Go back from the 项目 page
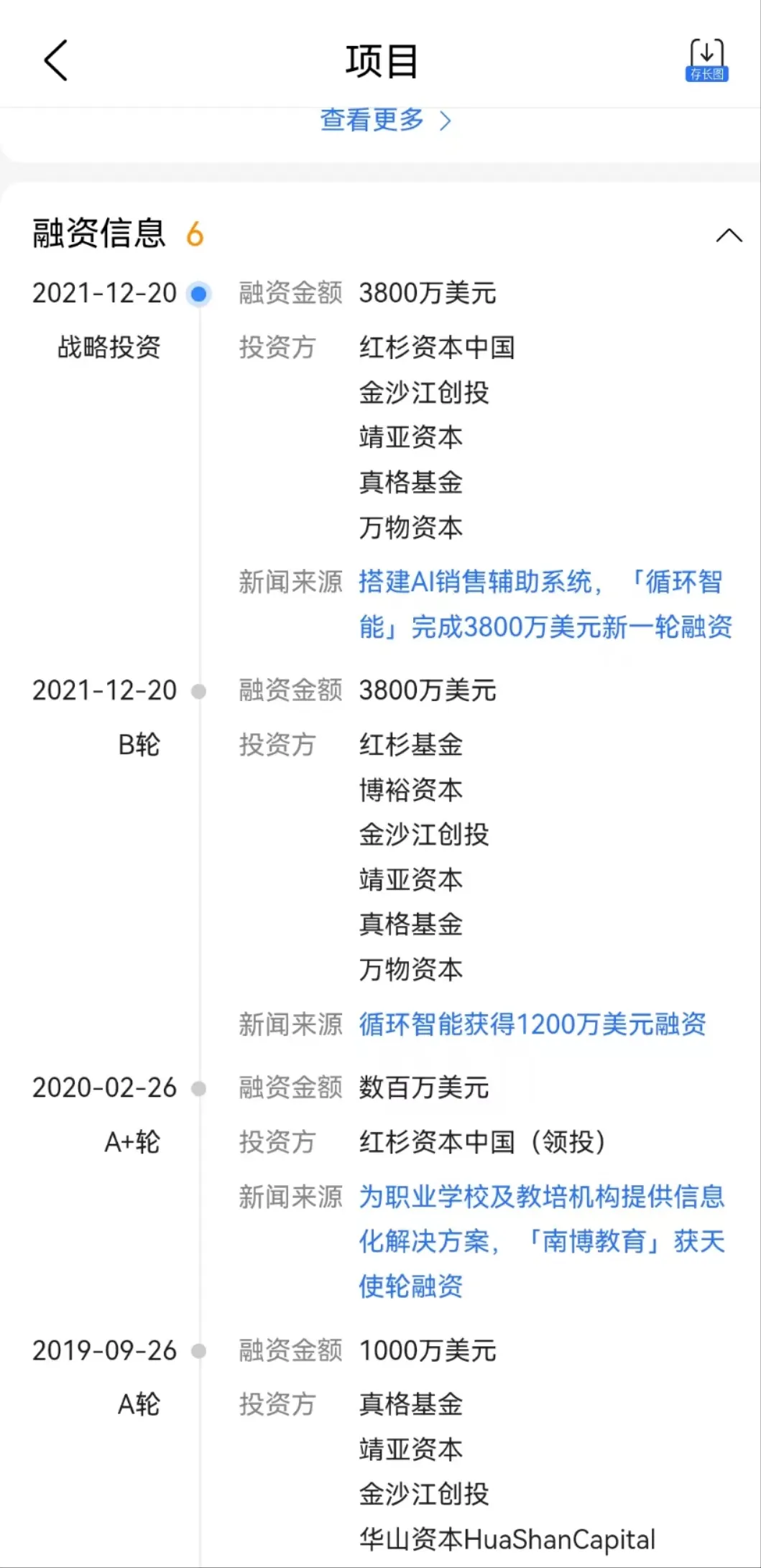The width and height of the screenshot is (761, 1568). pyautogui.click(x=56, y=60)
